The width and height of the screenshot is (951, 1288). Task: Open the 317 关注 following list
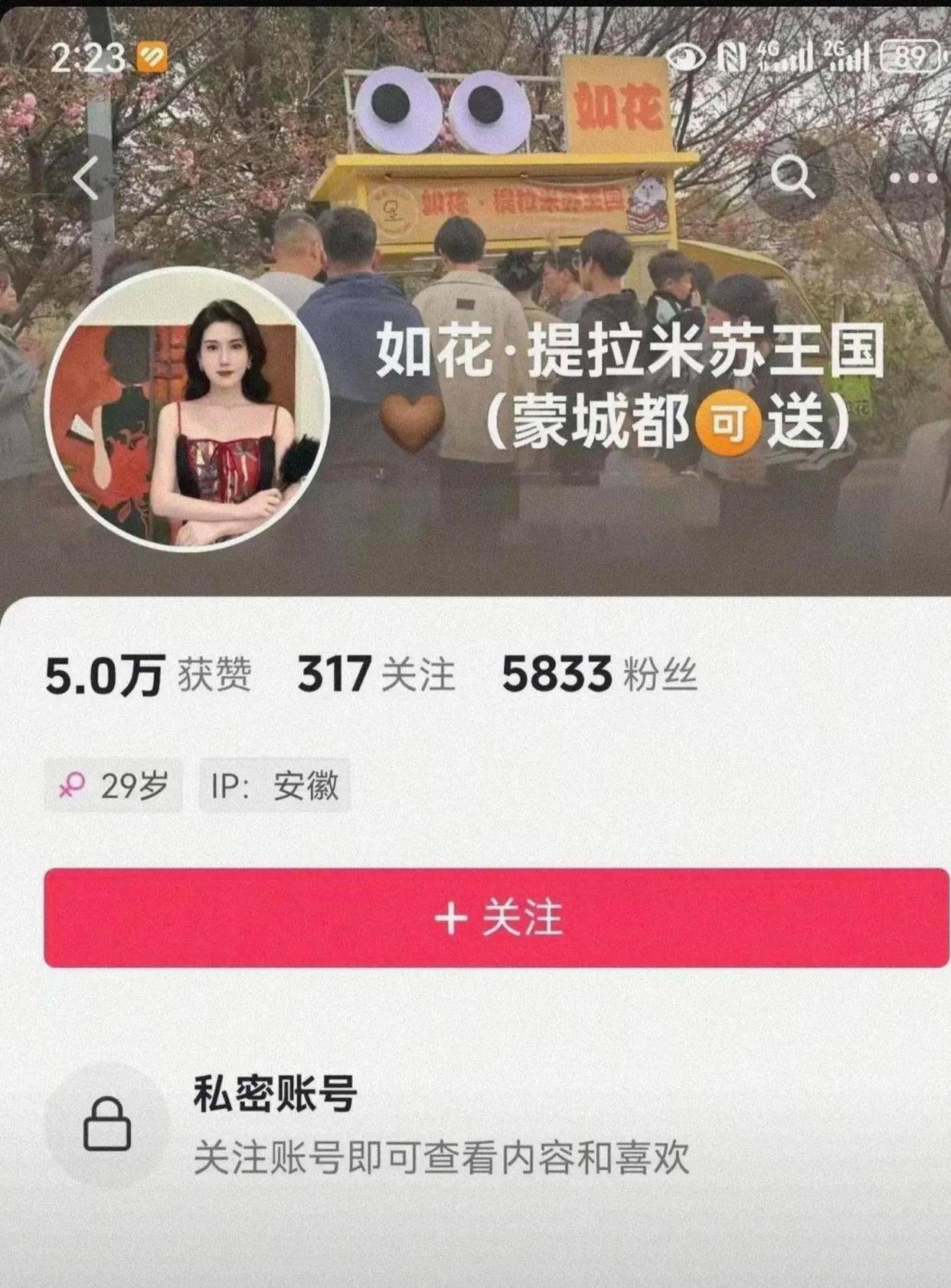coord(376,675)
